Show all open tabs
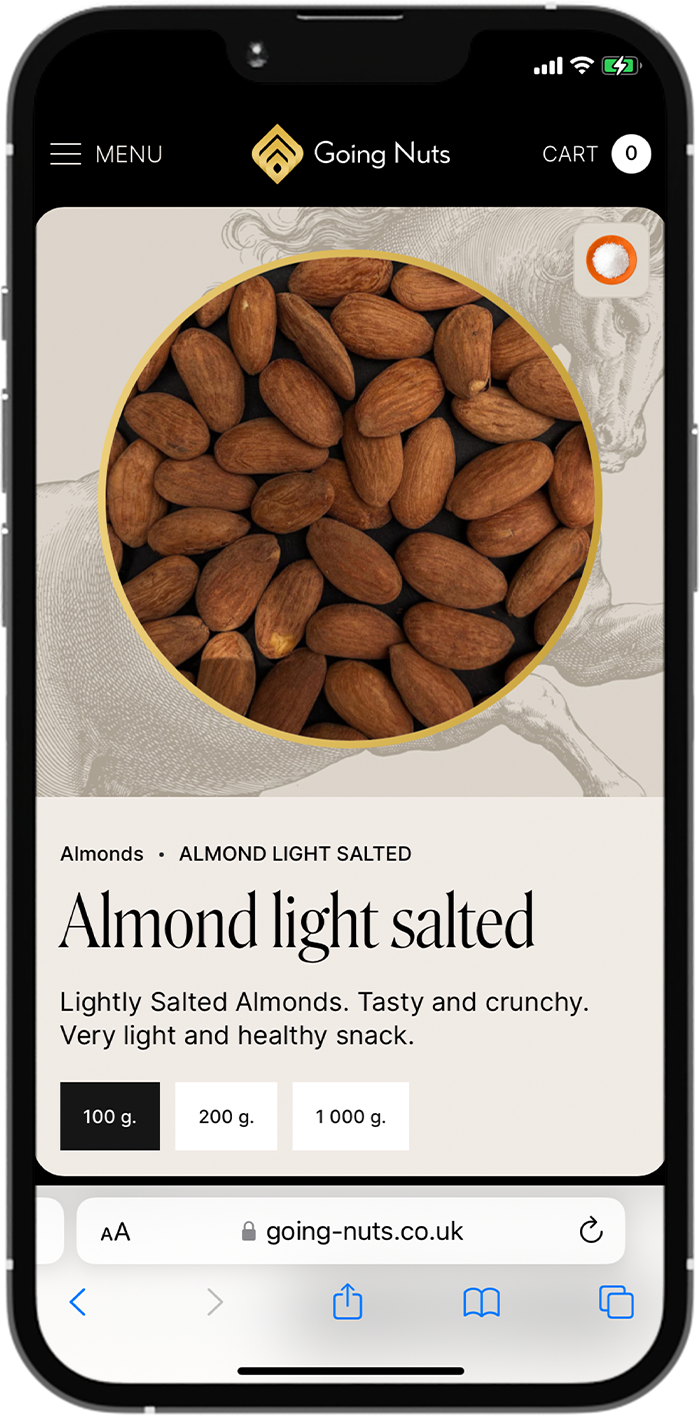The image size is (700, 1416). (616, 1302)
